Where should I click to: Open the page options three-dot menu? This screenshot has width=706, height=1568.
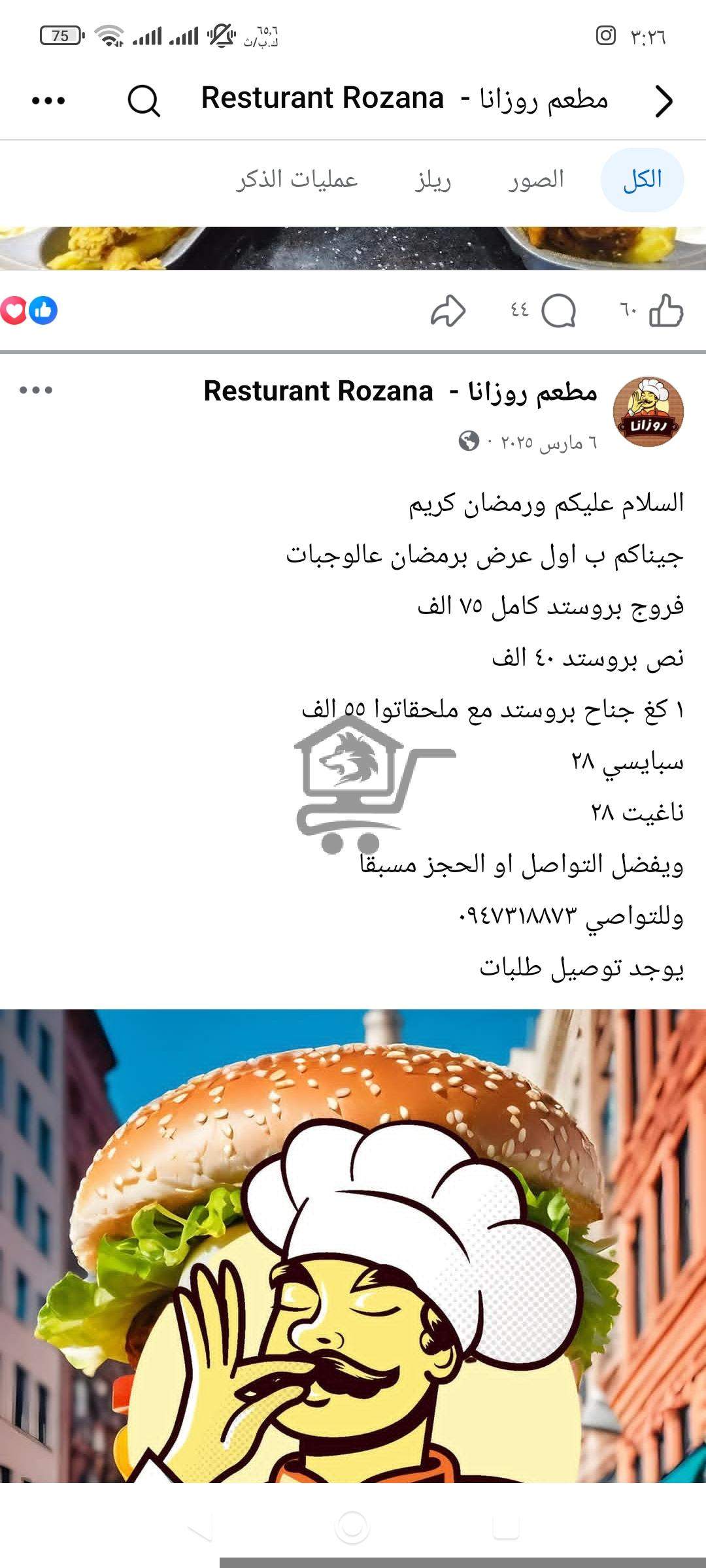coord(47,101)
